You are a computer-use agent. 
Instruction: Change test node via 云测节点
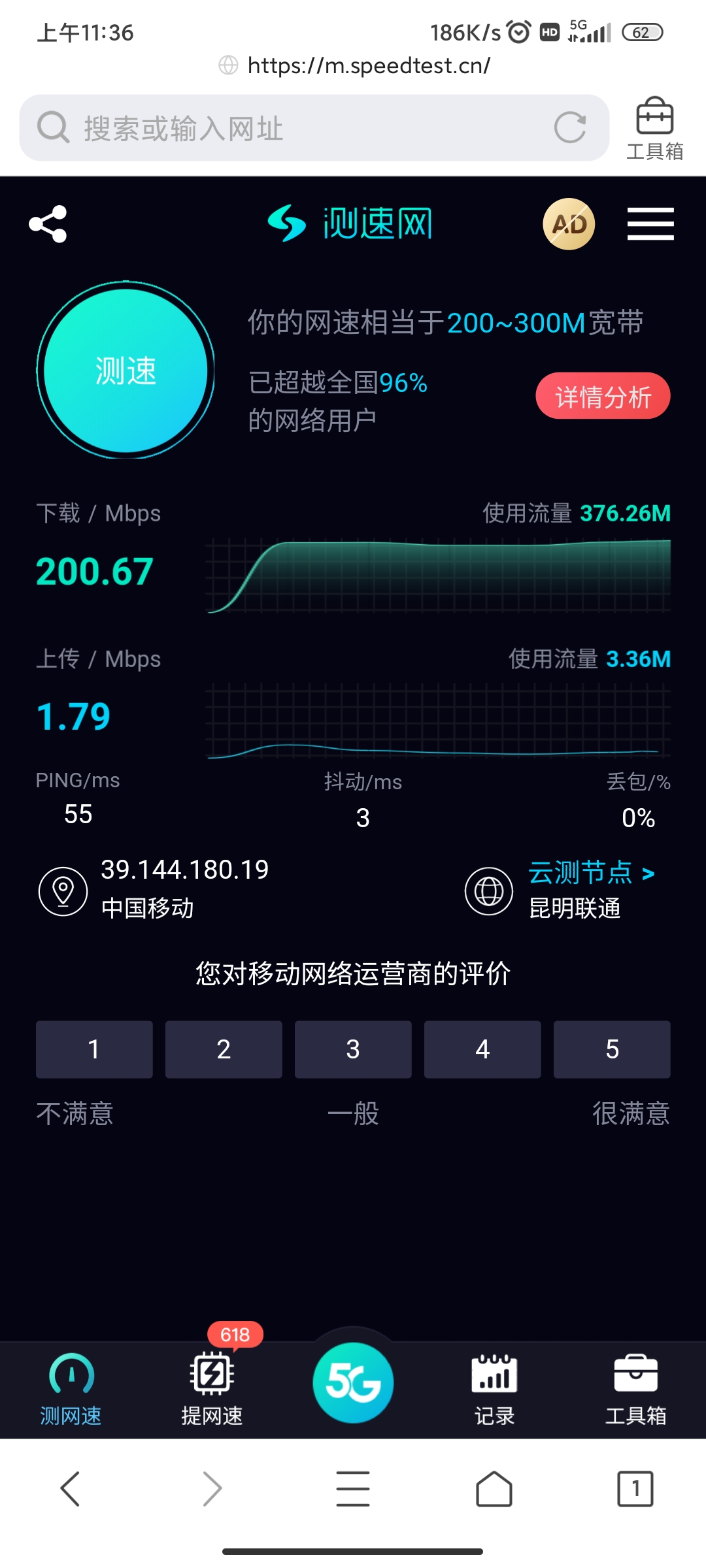pyautogui.click(x=590, y=873)
